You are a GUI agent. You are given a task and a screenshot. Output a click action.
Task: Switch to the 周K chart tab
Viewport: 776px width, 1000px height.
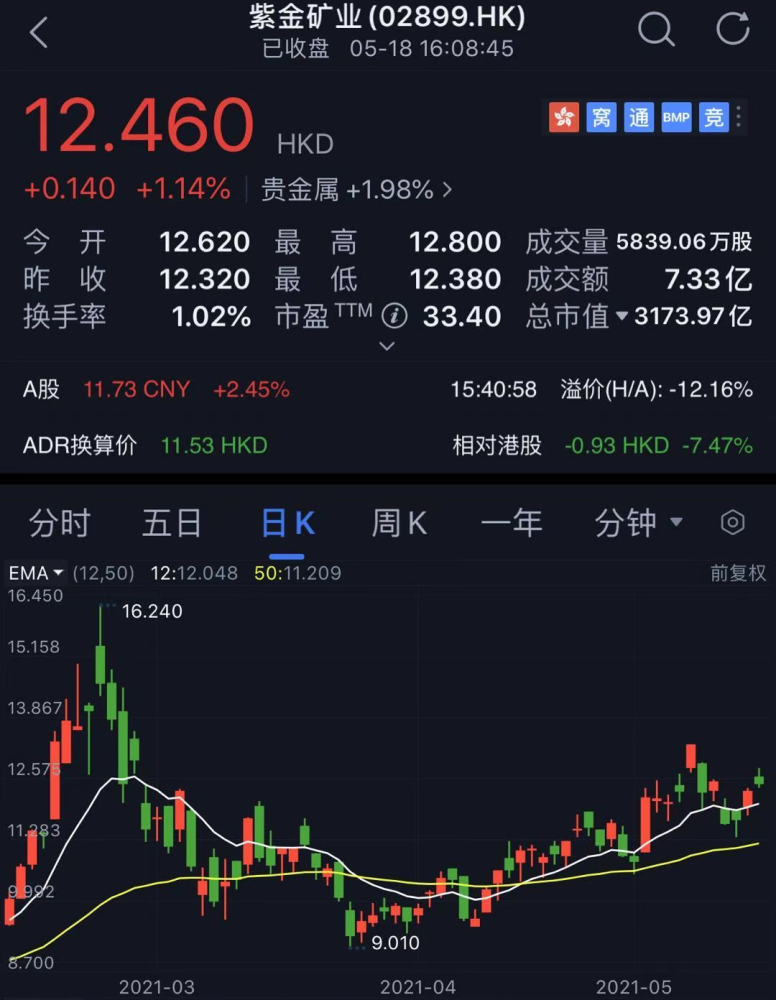[x=399, y=523]
